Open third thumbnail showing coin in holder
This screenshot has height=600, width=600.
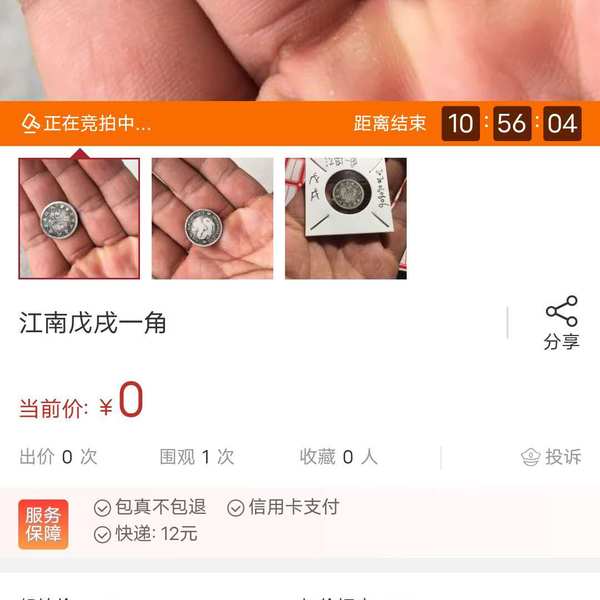tap(345, 218)
